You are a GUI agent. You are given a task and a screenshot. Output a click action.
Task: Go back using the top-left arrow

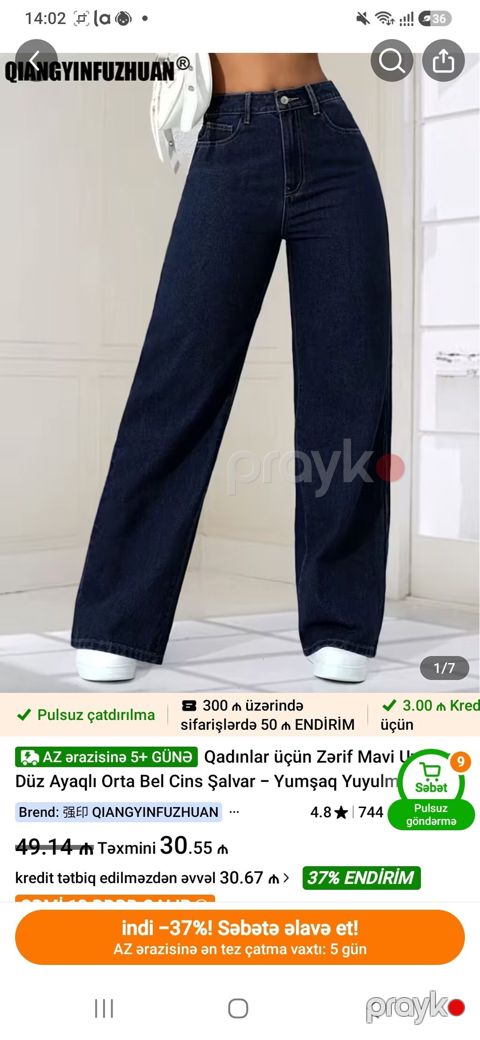pyautogui.click(x=36, y=60)
